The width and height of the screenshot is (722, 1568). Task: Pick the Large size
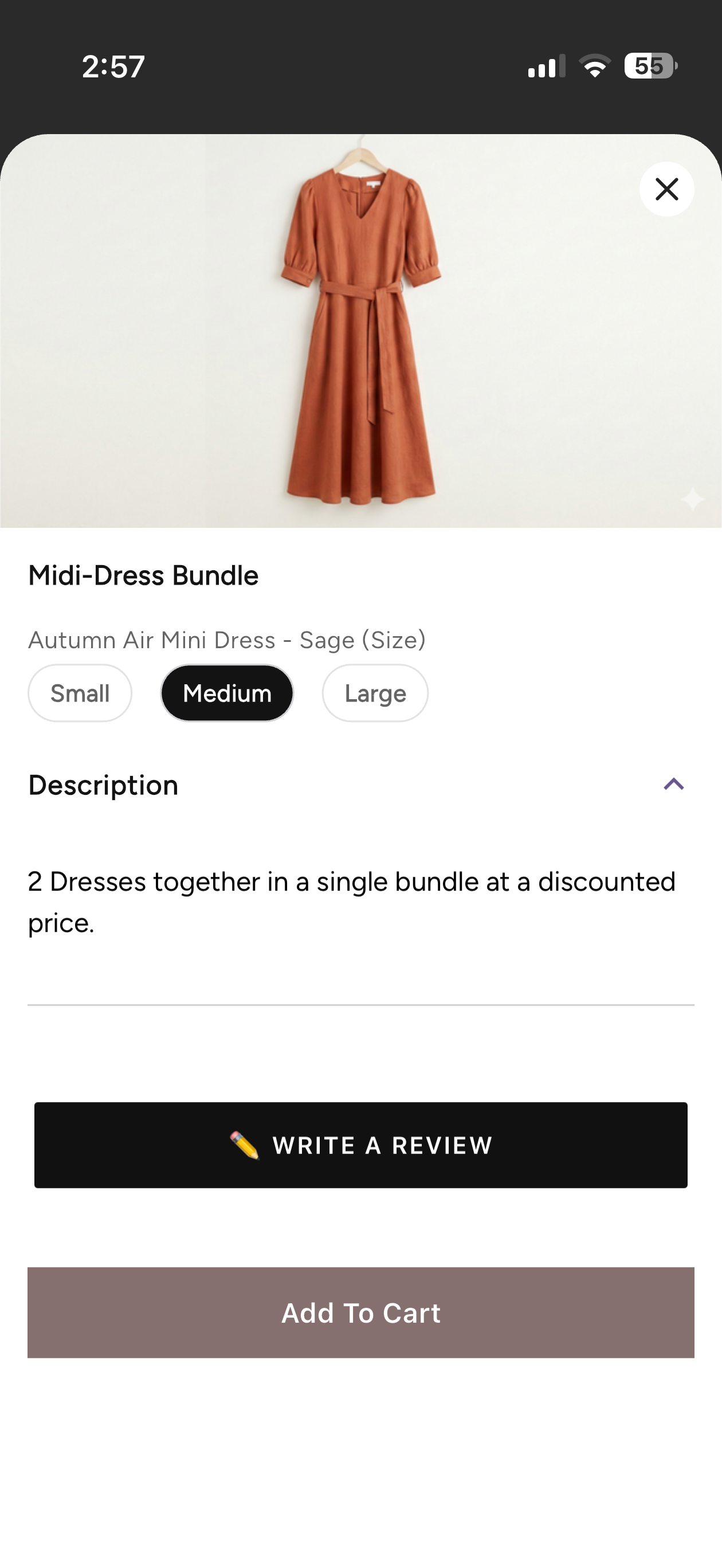click(x=375, y=693)
